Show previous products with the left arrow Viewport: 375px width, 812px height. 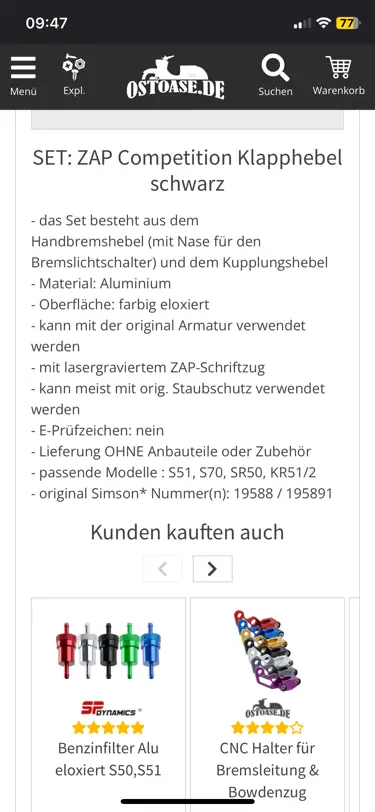tap(163, 569)
